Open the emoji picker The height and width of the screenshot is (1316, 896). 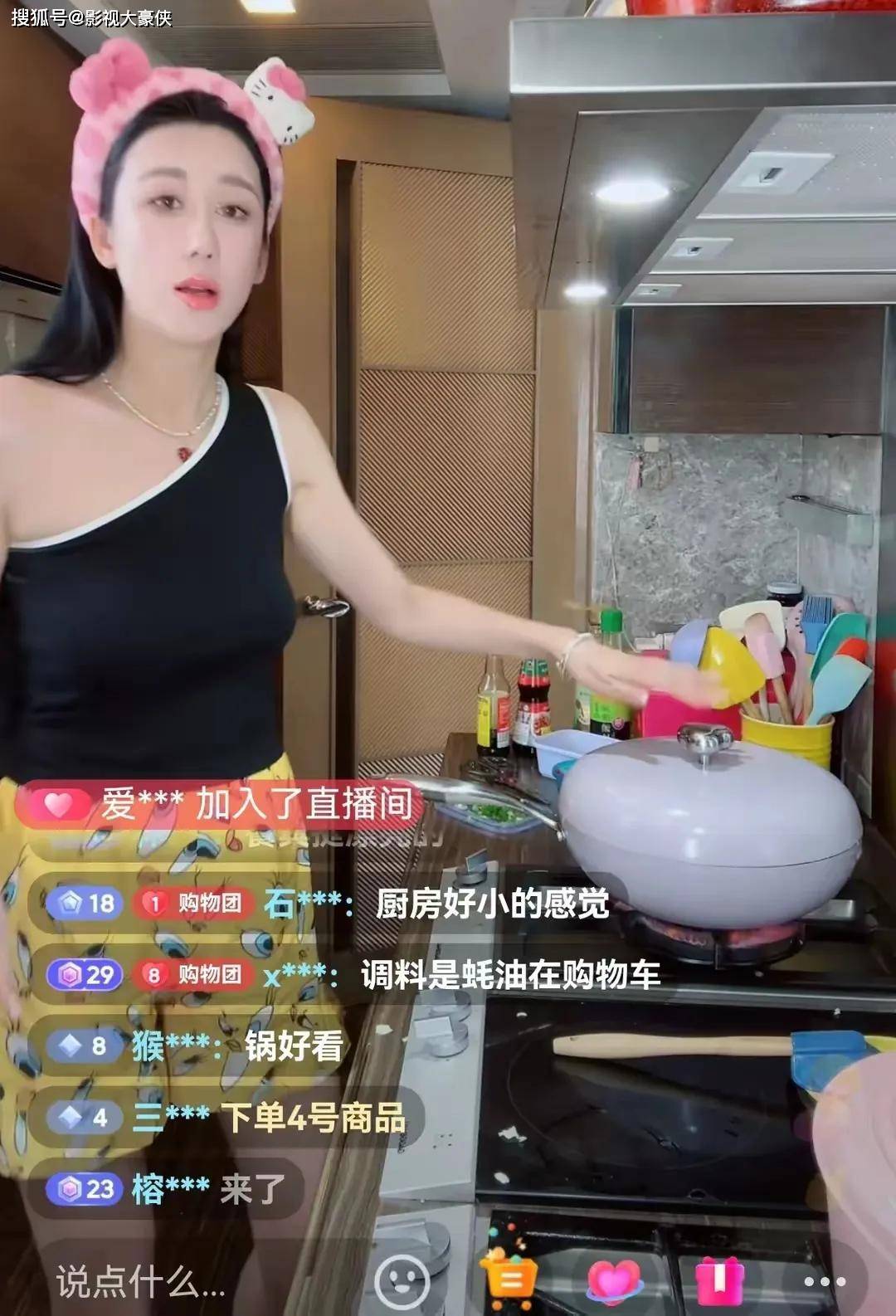tap(402, 1282)
